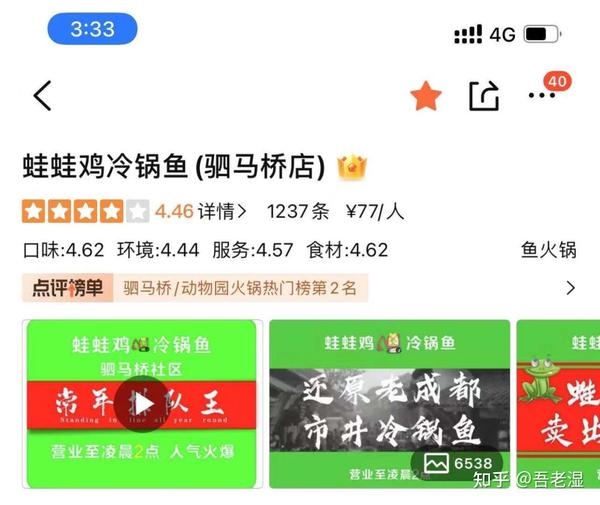Share this restaurant page
600x505 pixels.
(484, 96)
